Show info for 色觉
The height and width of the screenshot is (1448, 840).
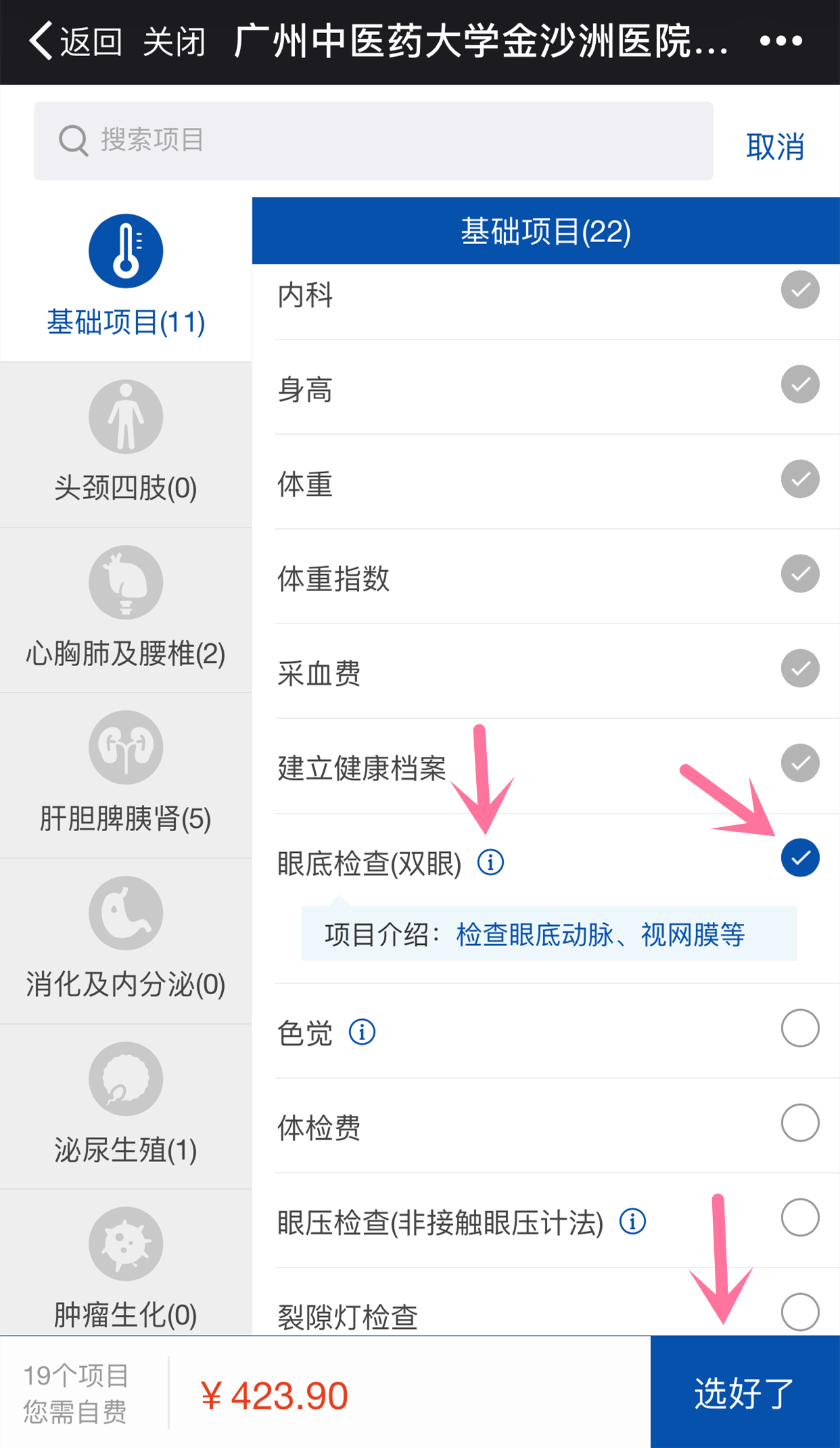coord(362,1032)
